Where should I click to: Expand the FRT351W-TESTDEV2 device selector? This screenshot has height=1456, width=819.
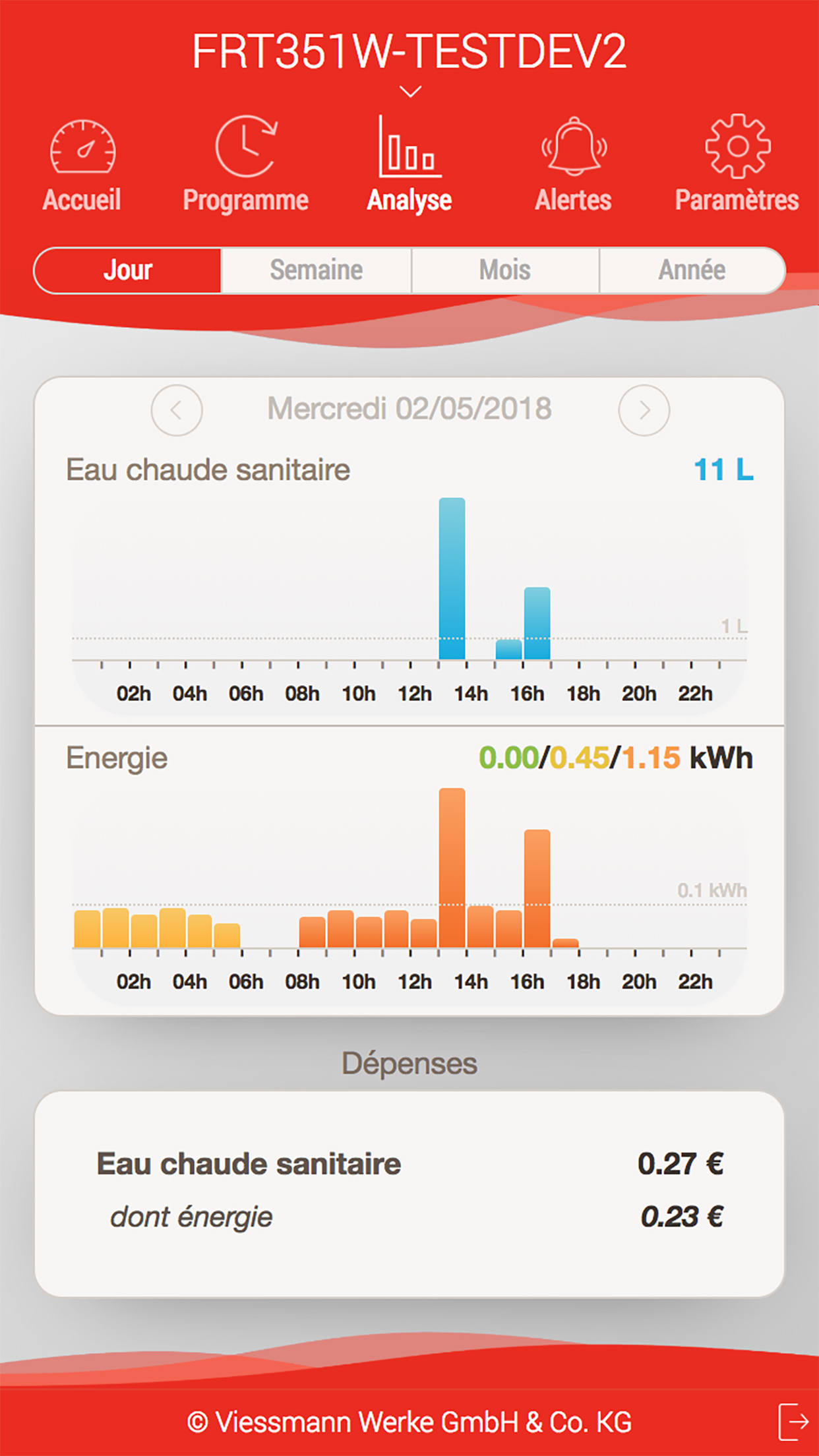point(409,92)
